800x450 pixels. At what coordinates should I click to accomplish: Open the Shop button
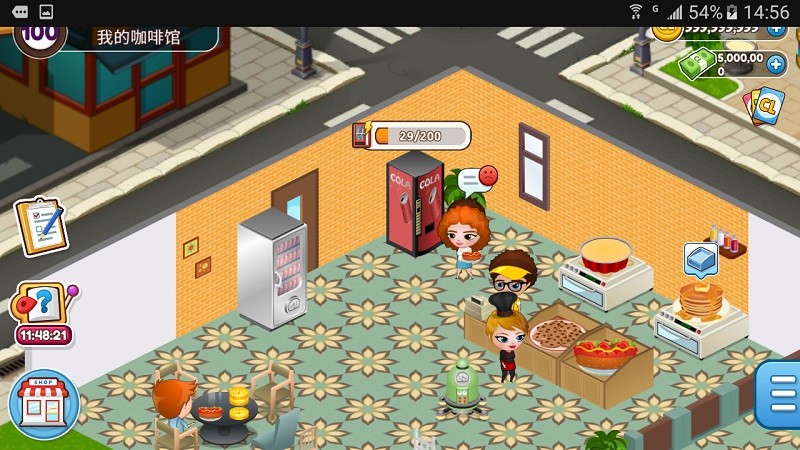click(x=44, y=404)
